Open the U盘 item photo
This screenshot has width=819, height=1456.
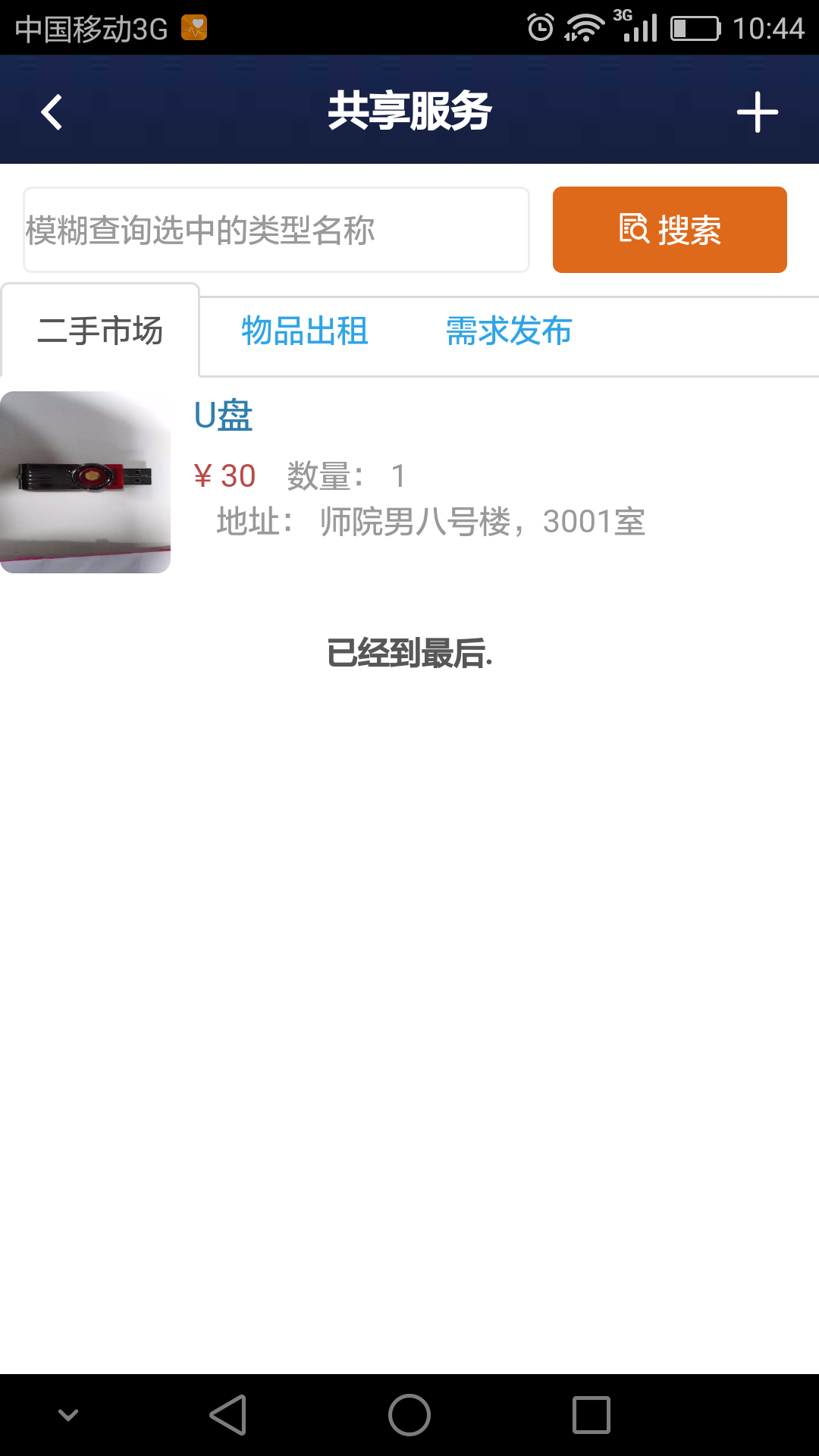click(85, 482)
